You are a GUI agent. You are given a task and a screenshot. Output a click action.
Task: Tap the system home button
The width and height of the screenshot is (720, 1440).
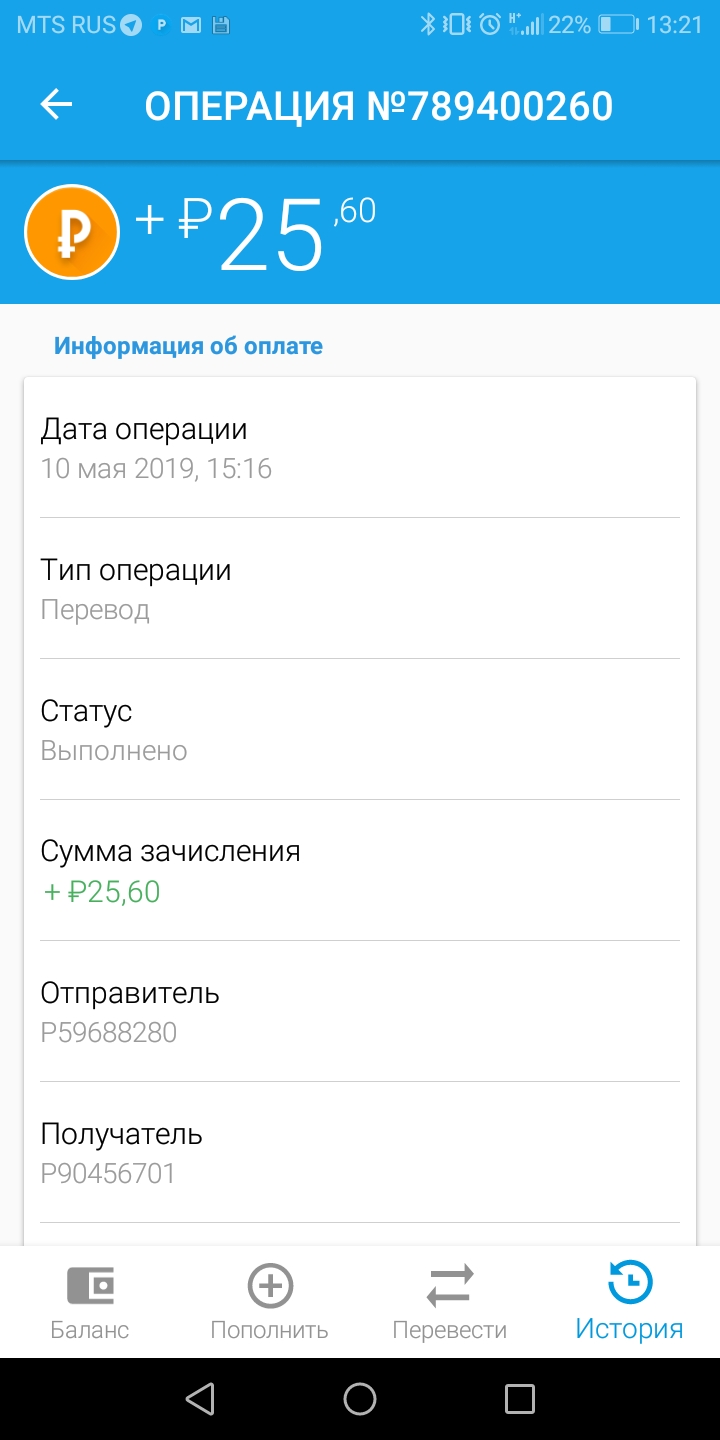[x=360, y=1398]
